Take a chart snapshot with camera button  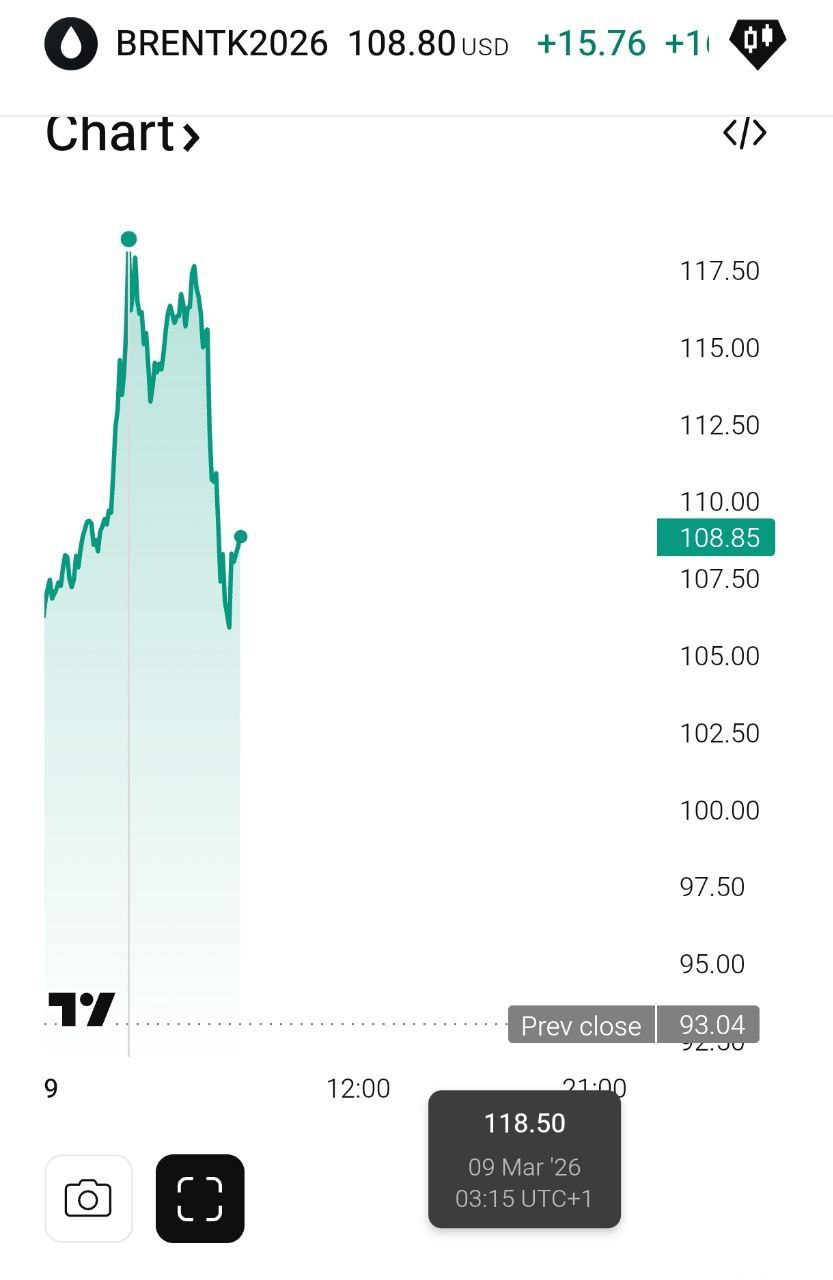click(88, 1198)
